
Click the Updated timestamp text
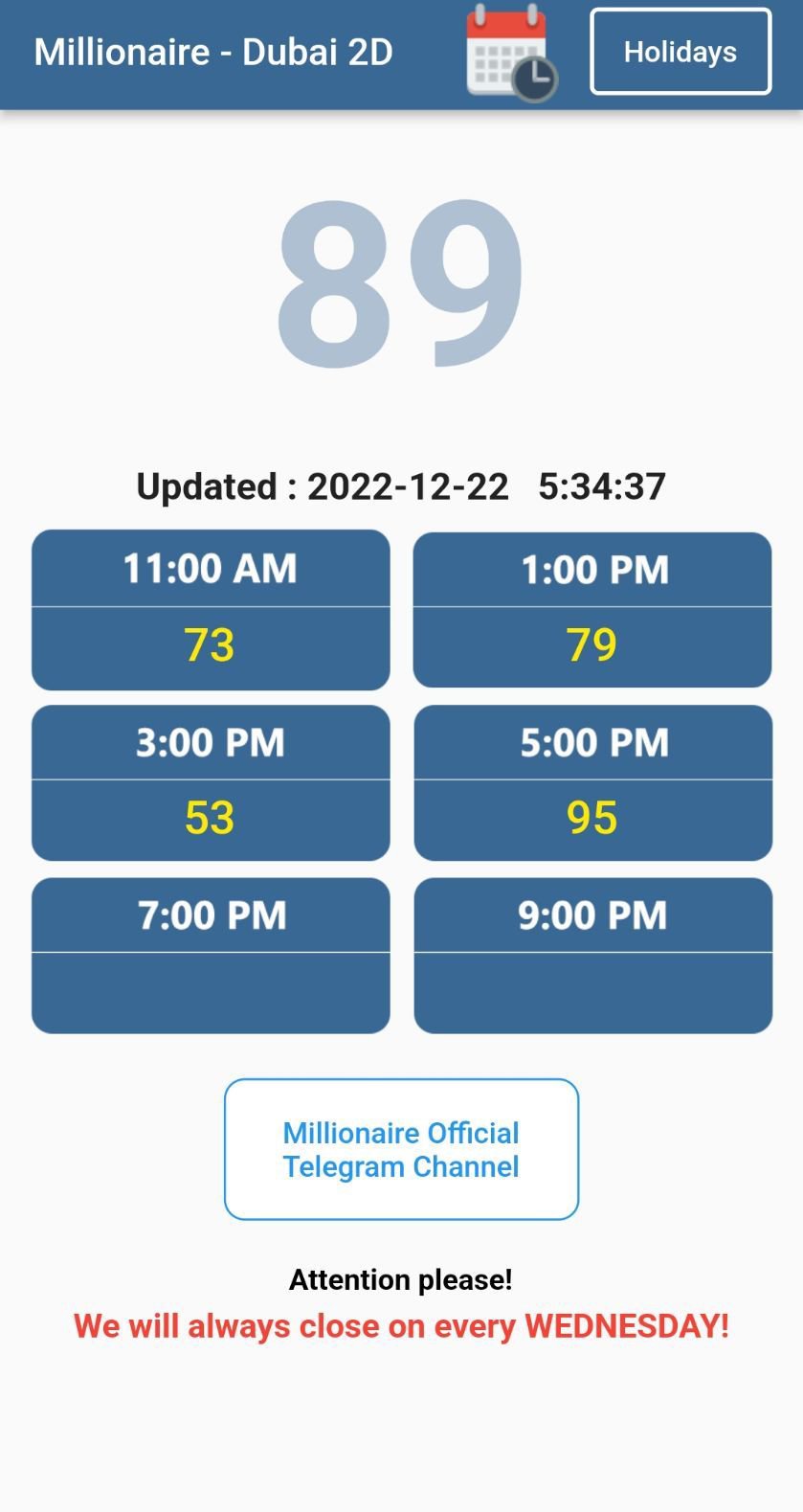click(401, 485)
